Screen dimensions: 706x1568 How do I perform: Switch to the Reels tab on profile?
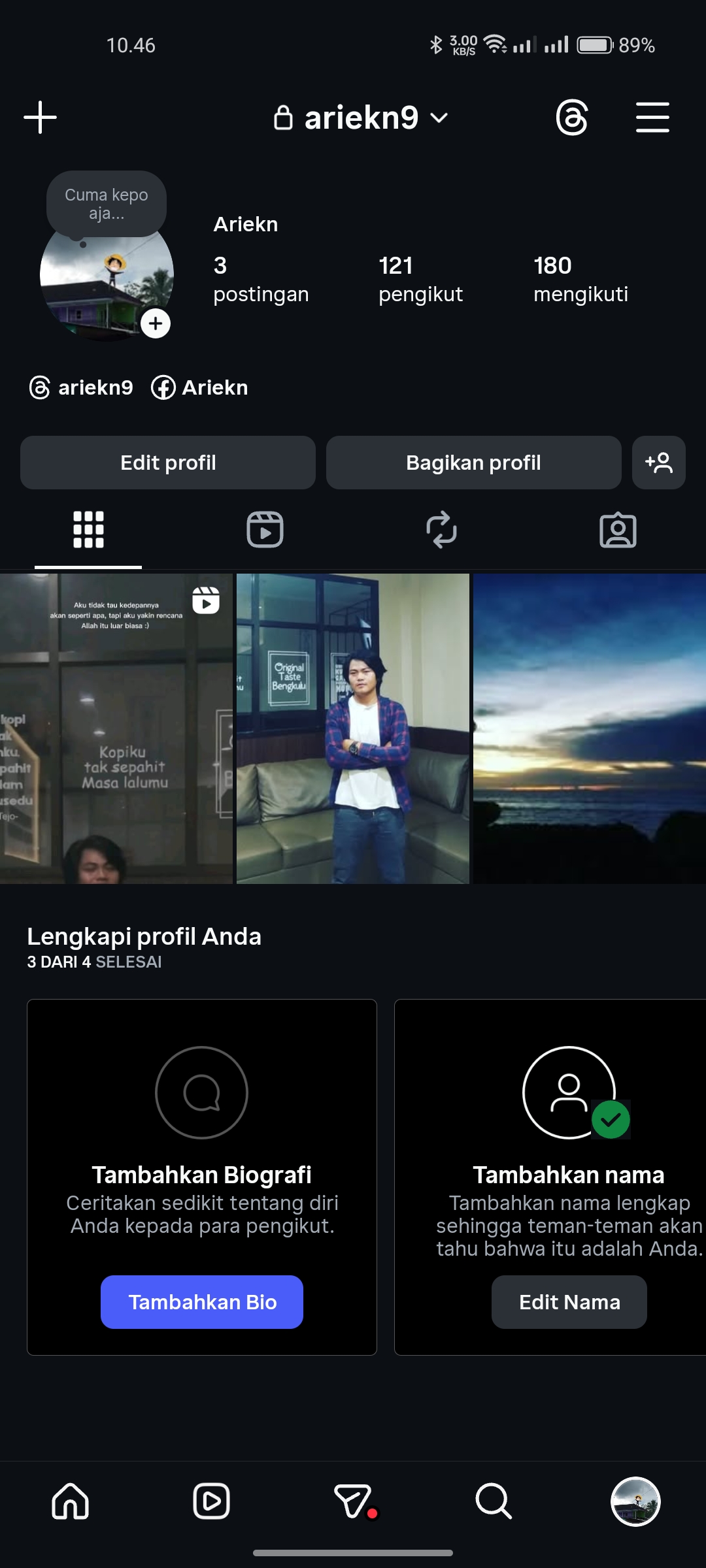[265, 529]
